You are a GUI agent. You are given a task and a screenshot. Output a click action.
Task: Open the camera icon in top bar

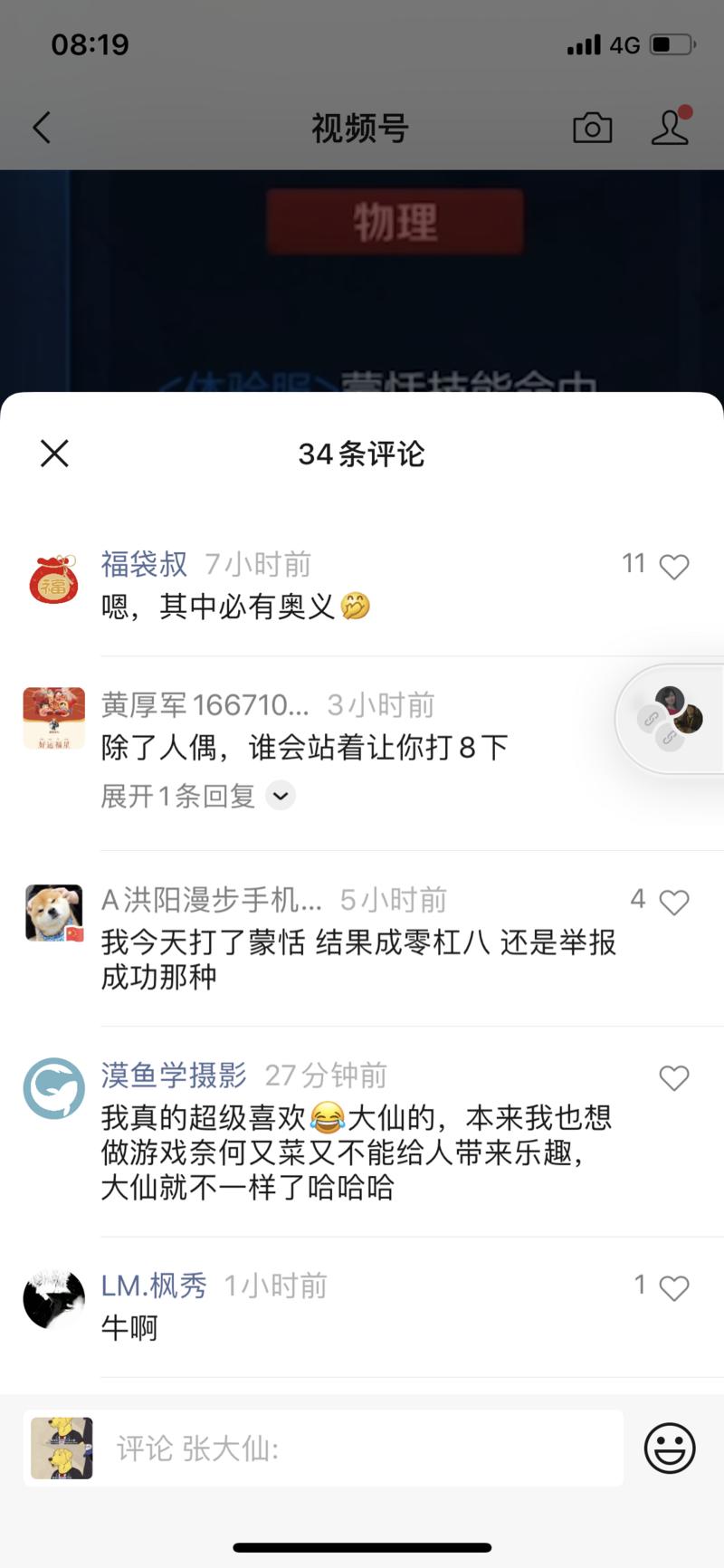coord(593,128)
